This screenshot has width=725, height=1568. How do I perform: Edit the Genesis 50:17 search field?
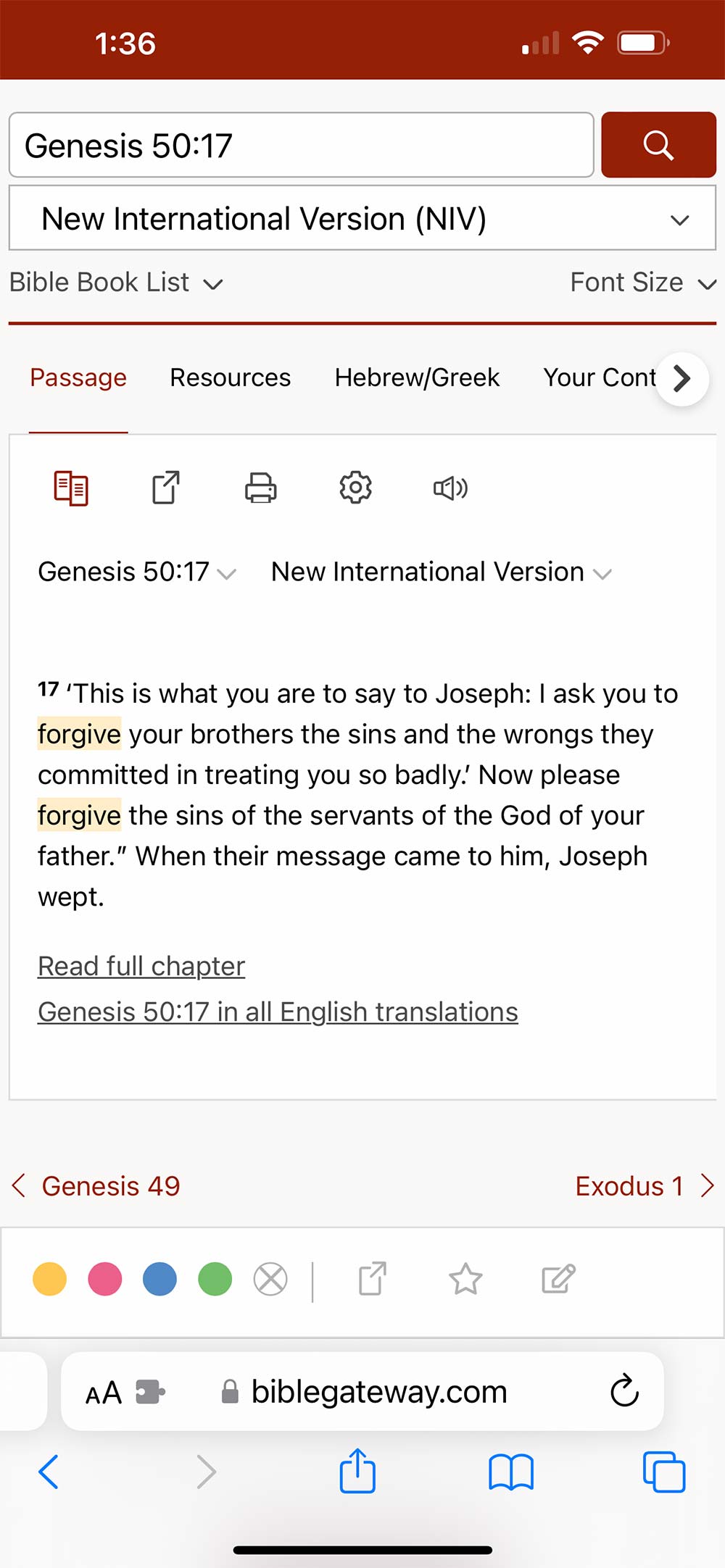pos(301,145)
